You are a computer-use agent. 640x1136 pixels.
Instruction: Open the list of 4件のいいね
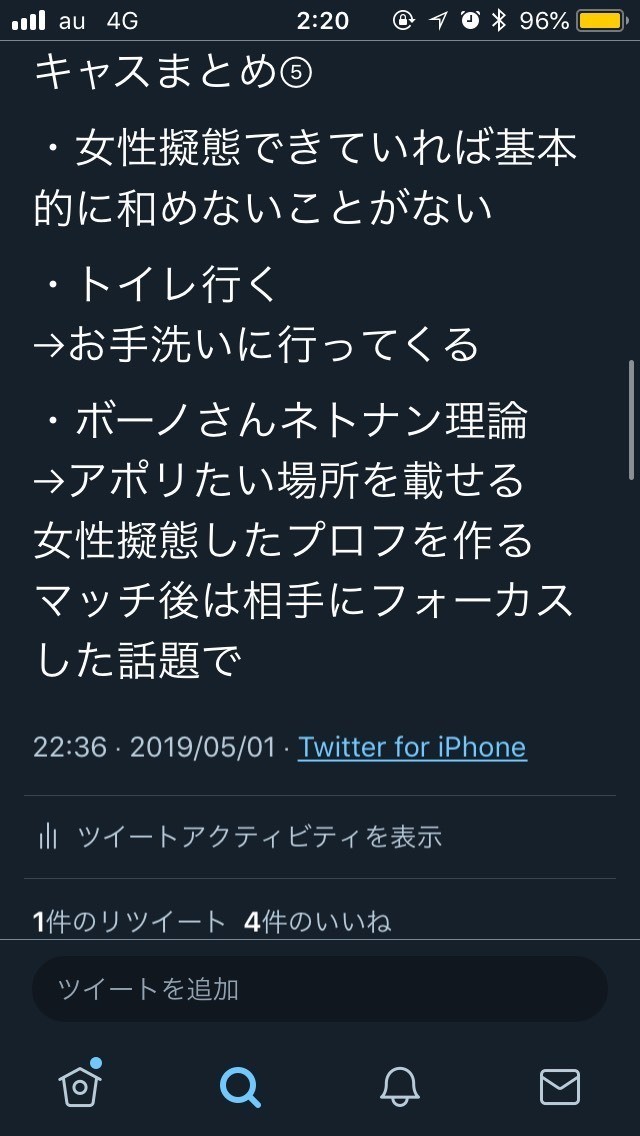coord(318,921)
